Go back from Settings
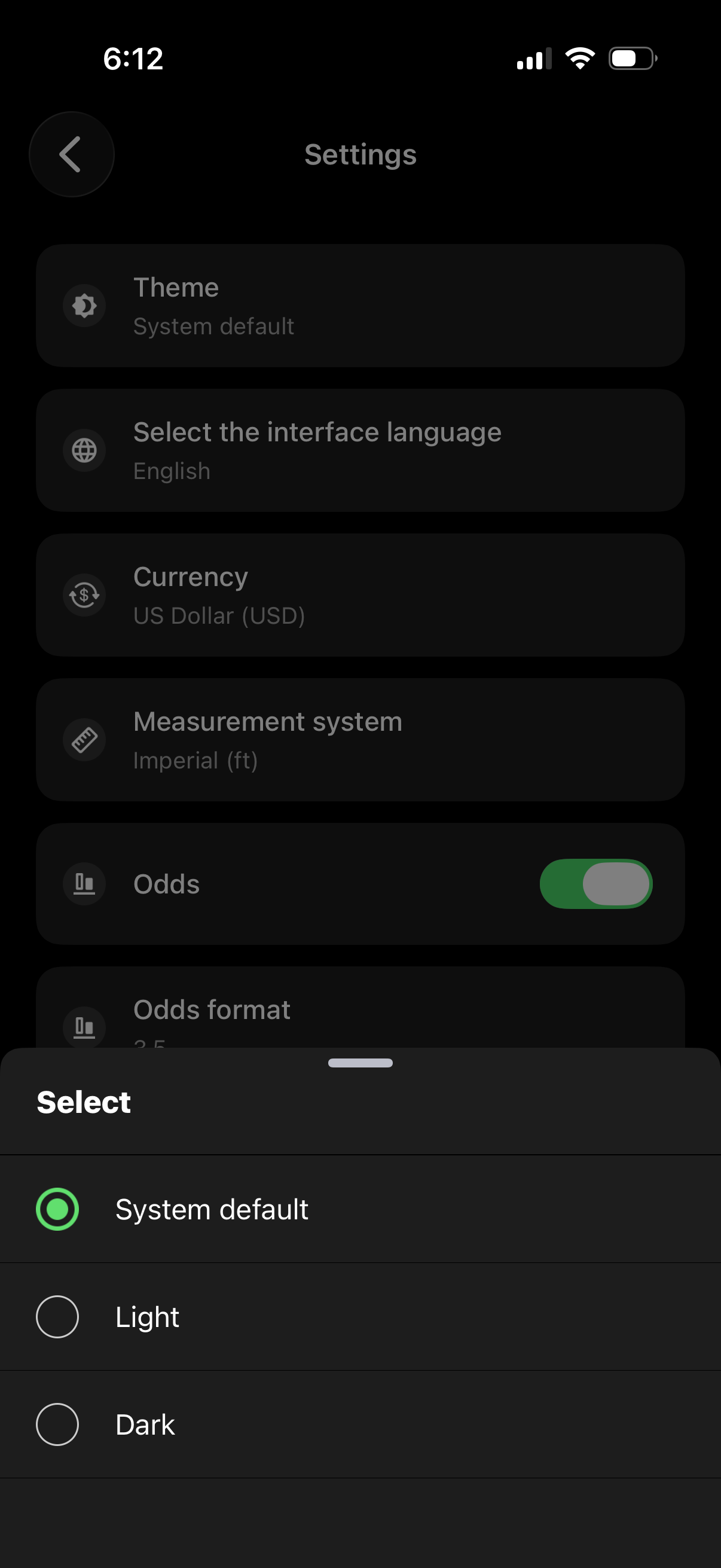 click(x=71, y=154)
